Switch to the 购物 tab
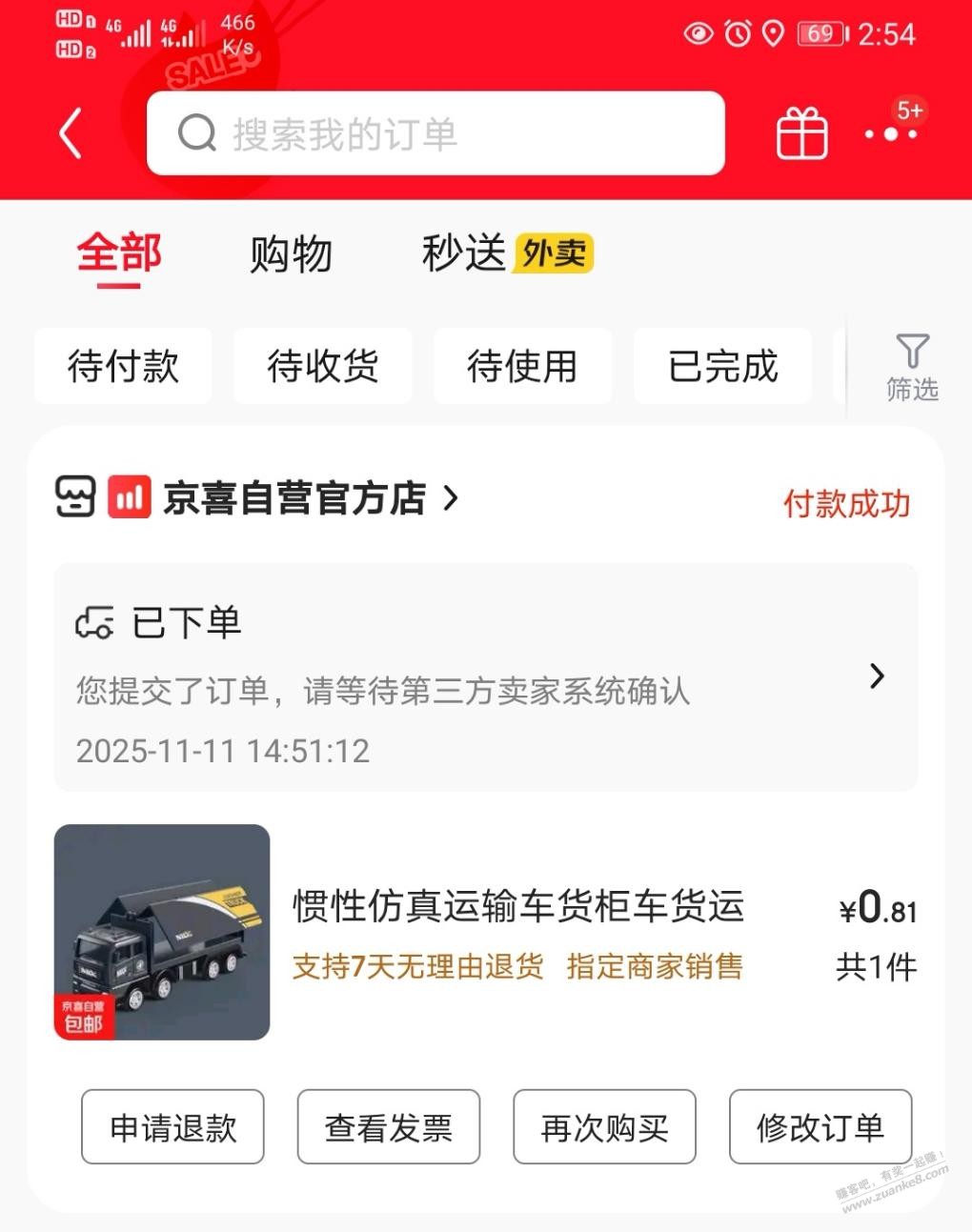The image size is (972, 1232). tap(291, 254)
